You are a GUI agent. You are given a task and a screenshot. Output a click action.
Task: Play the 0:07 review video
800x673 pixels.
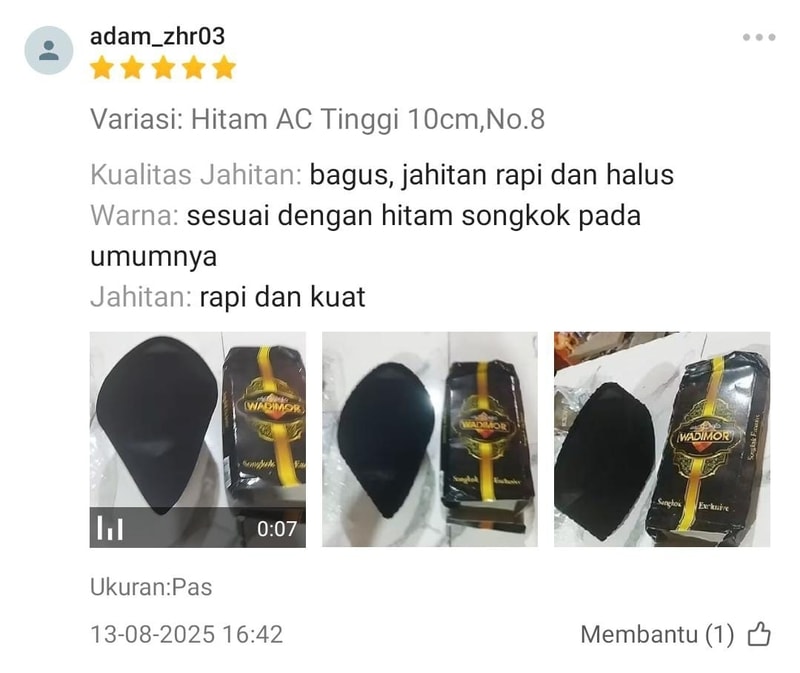pos(197,440)
